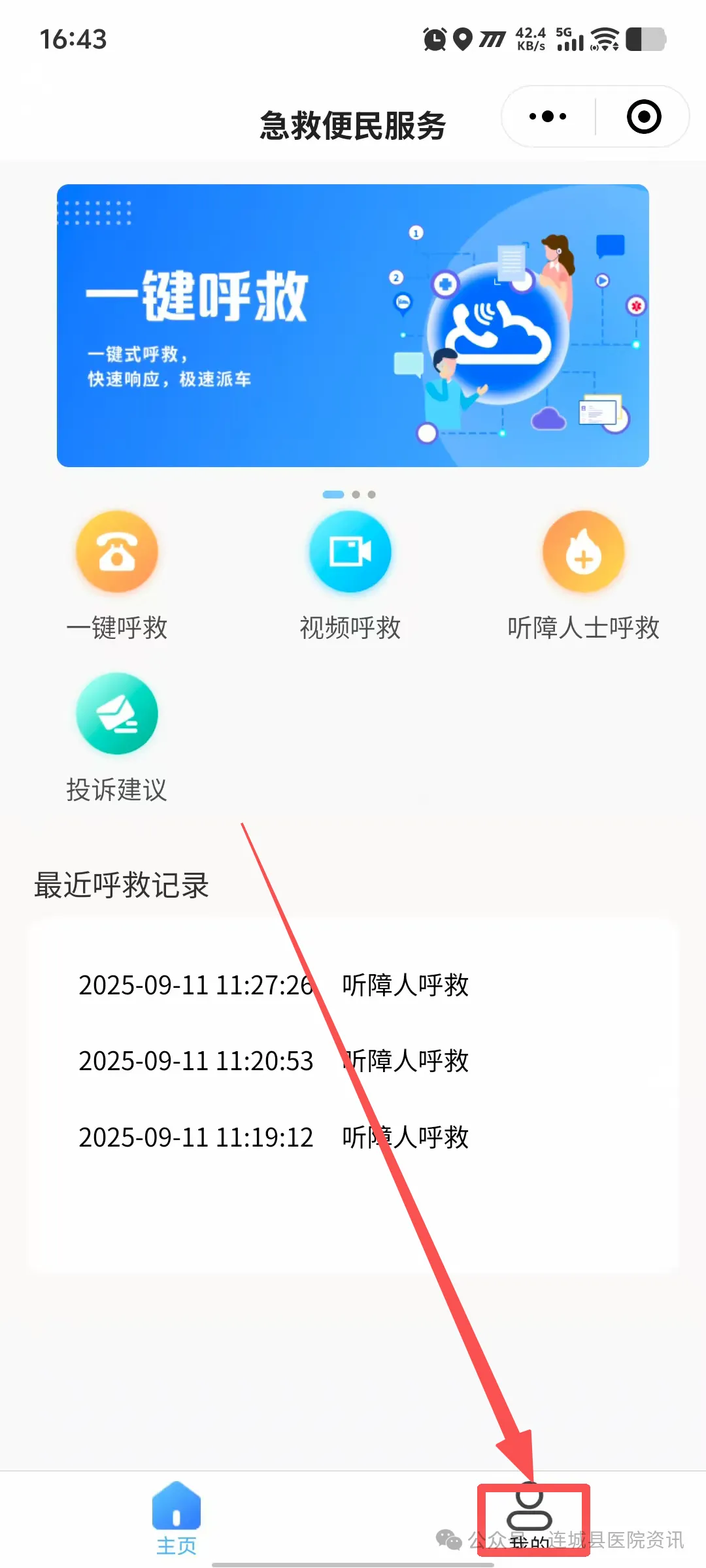Tap the 最近呼救记录 section heading

pyautogui.click(x=121, y=887)
